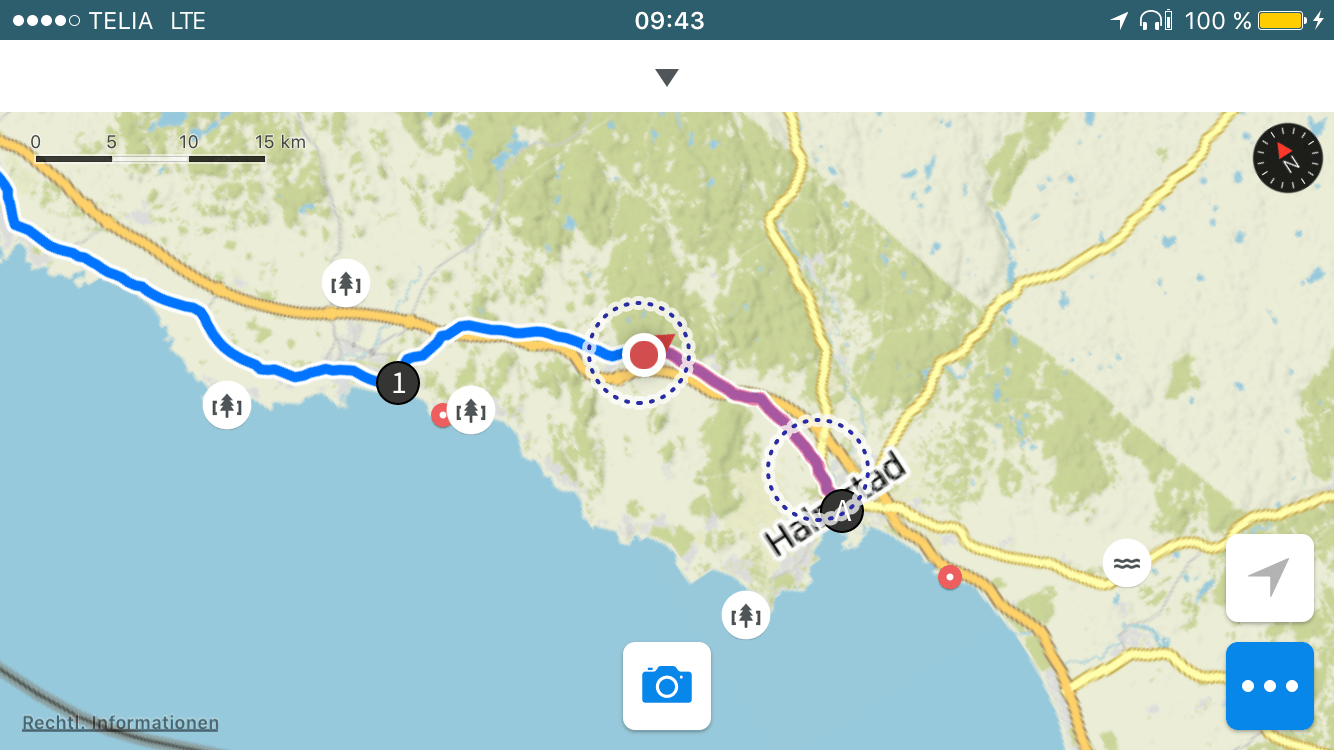Select the red current position marker
Viewport: 1334px width, 750px height.
644,354
